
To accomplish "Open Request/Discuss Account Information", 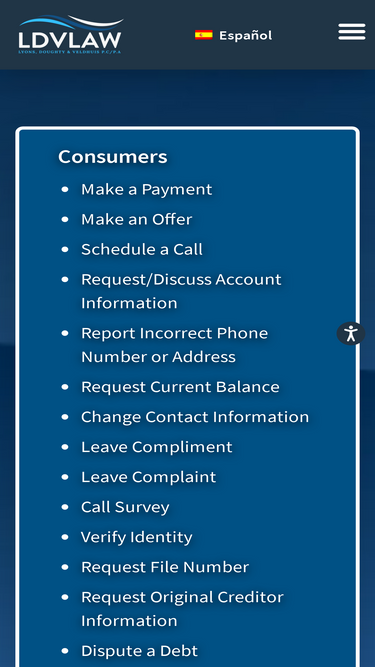I will 181,291.
